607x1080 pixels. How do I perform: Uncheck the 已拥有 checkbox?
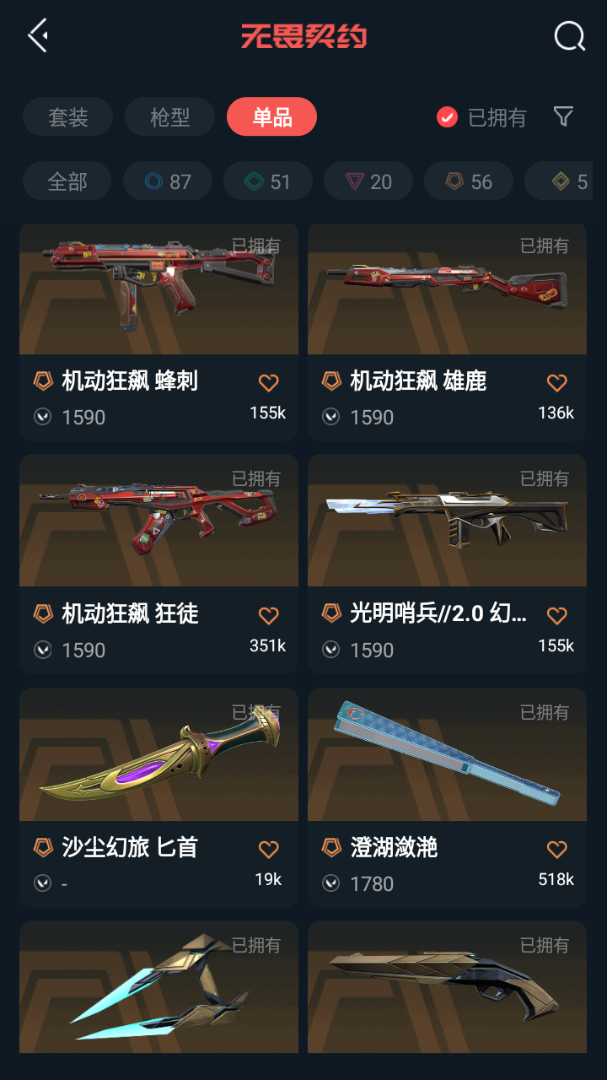tap(447, 118)
